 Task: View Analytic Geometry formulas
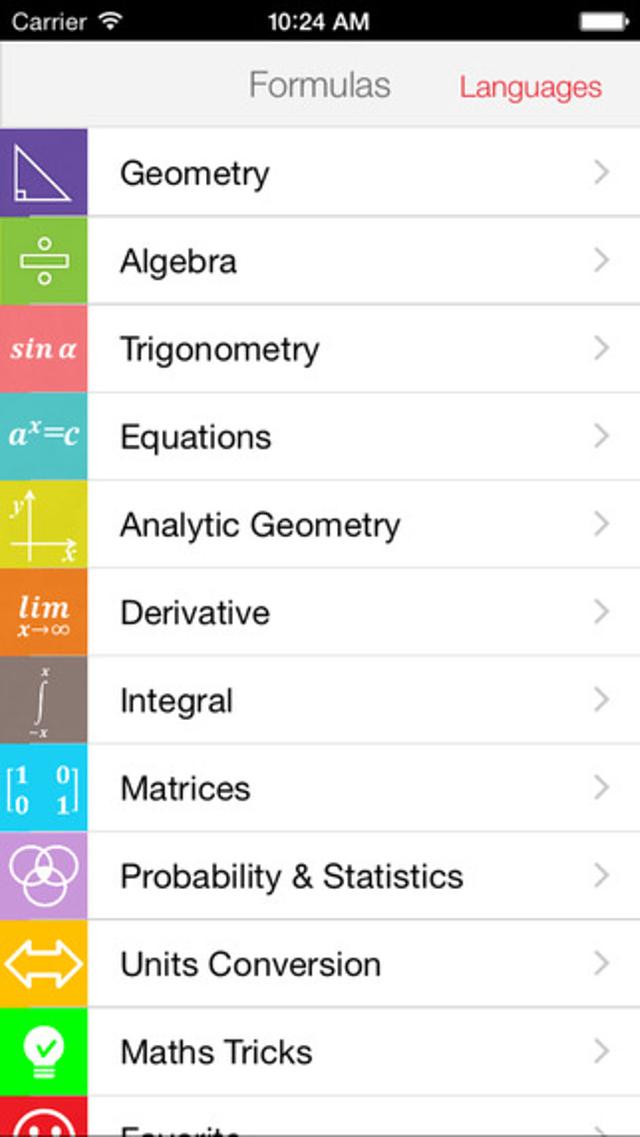tap(320, 524)
